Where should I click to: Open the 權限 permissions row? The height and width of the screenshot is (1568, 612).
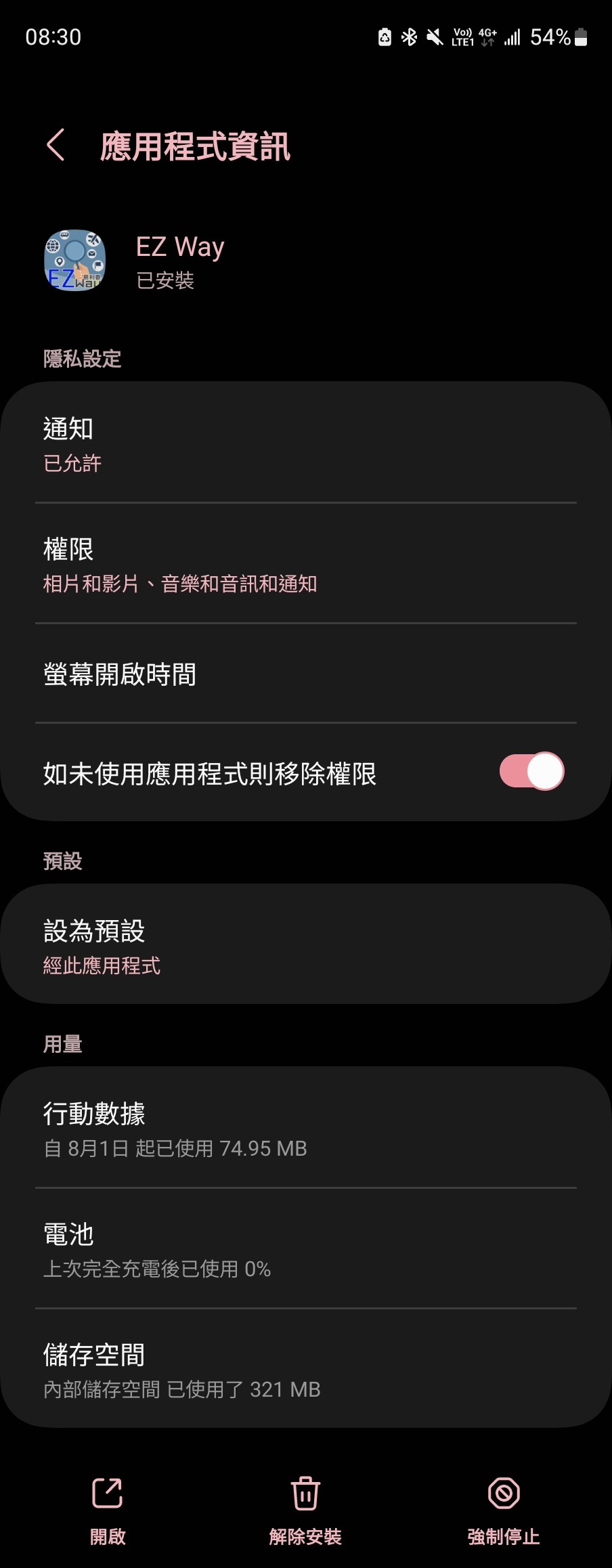[x=305, y=565]
